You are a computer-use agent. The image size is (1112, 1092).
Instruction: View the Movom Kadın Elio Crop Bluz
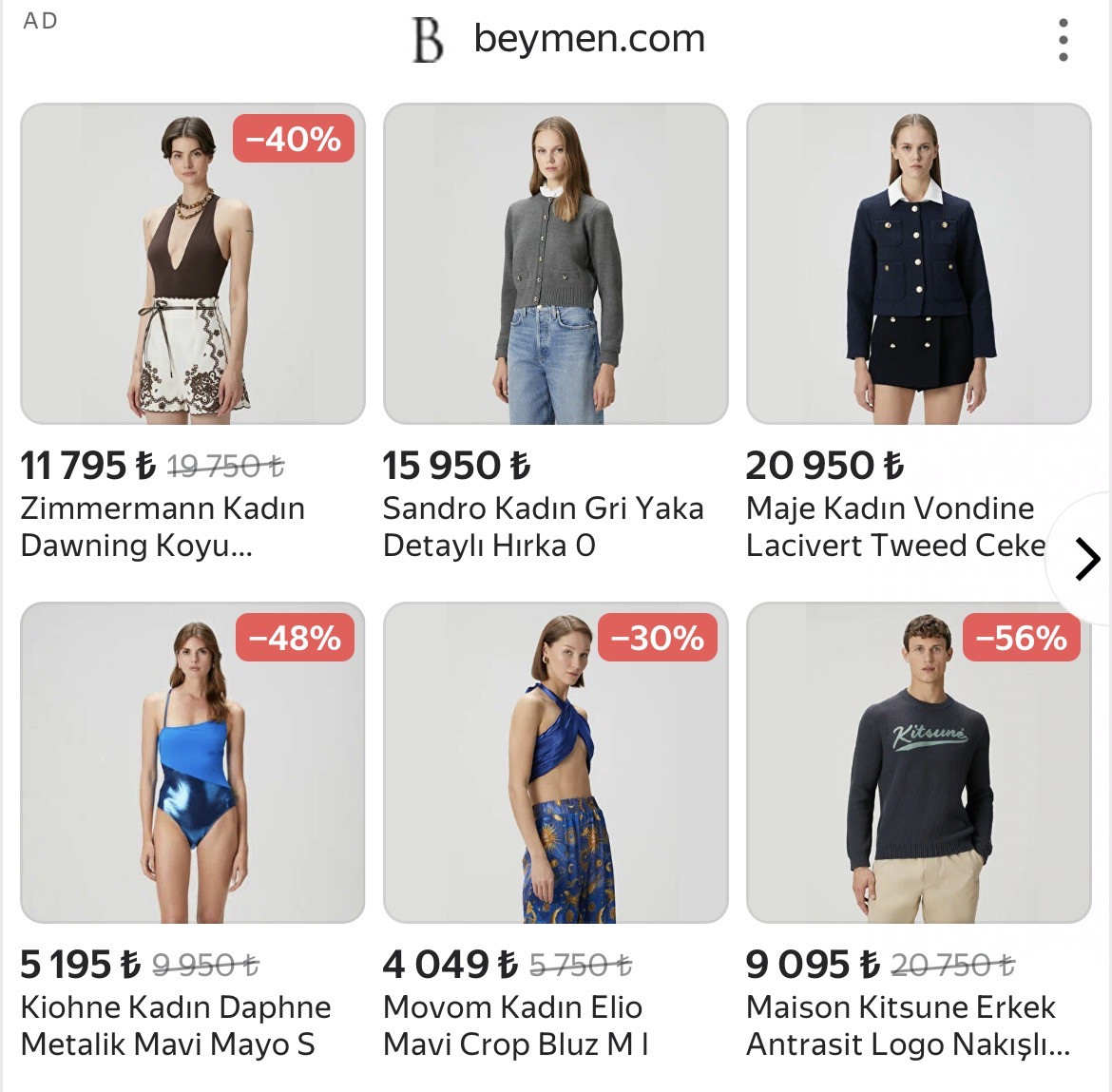coord(556,762)
